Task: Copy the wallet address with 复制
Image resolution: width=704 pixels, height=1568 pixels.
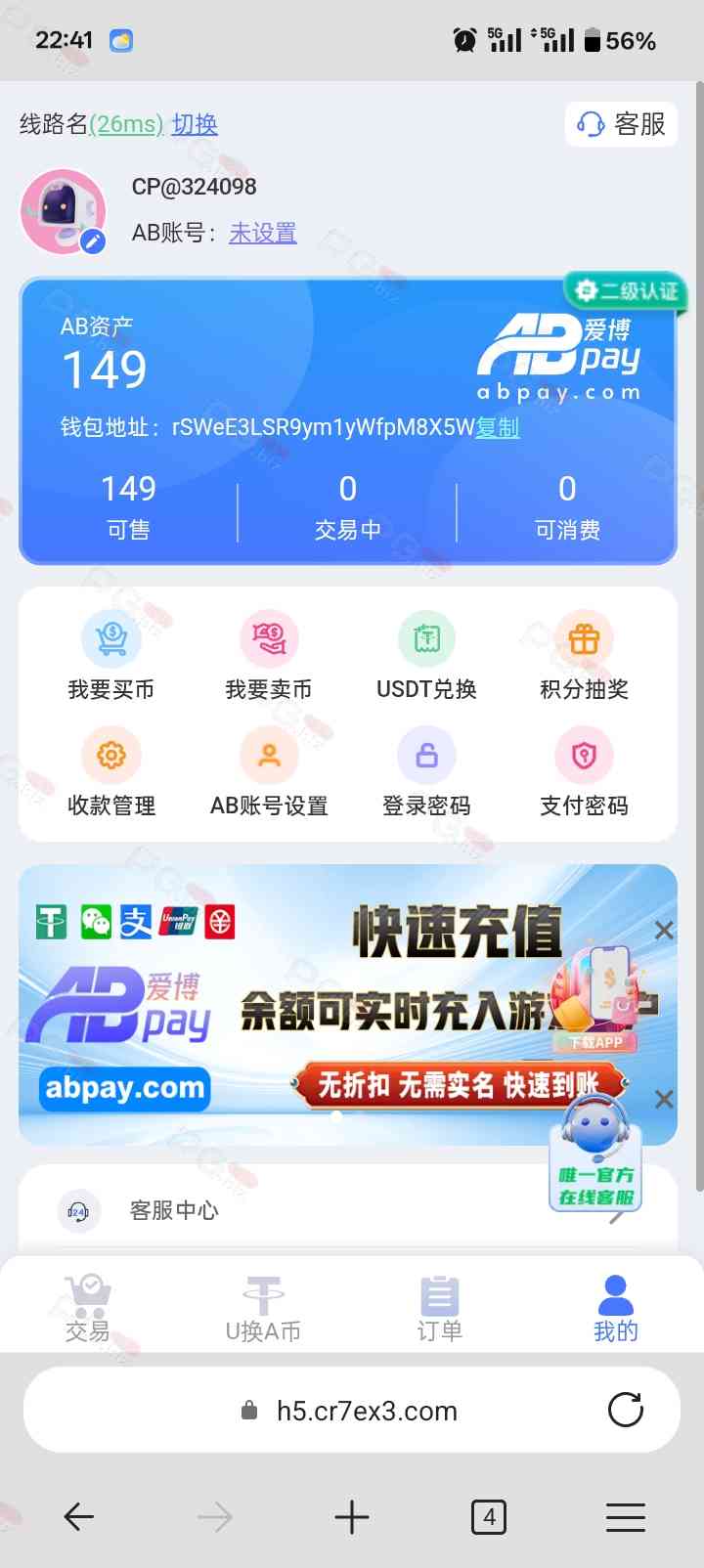Action: pos(497,427)
